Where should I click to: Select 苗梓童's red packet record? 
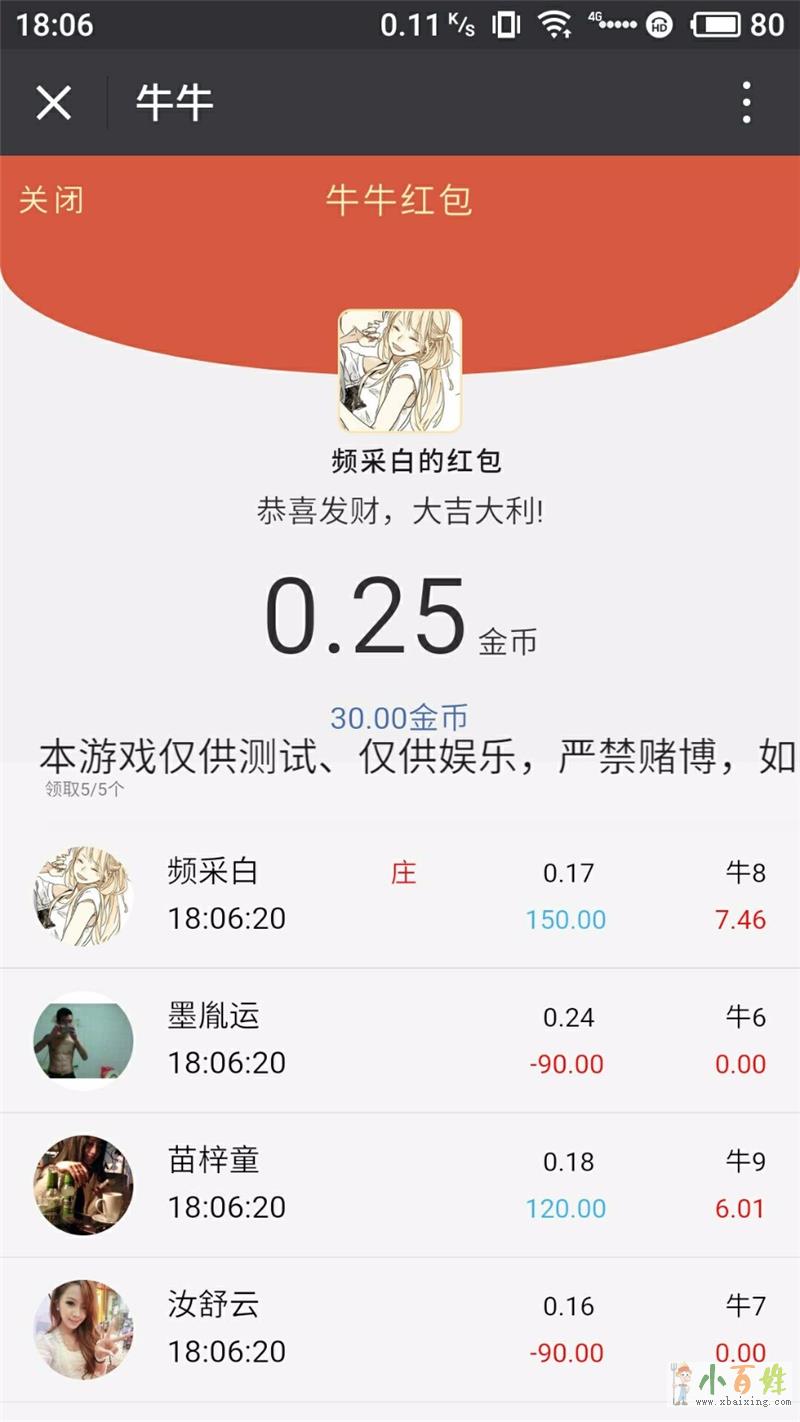400,1185
